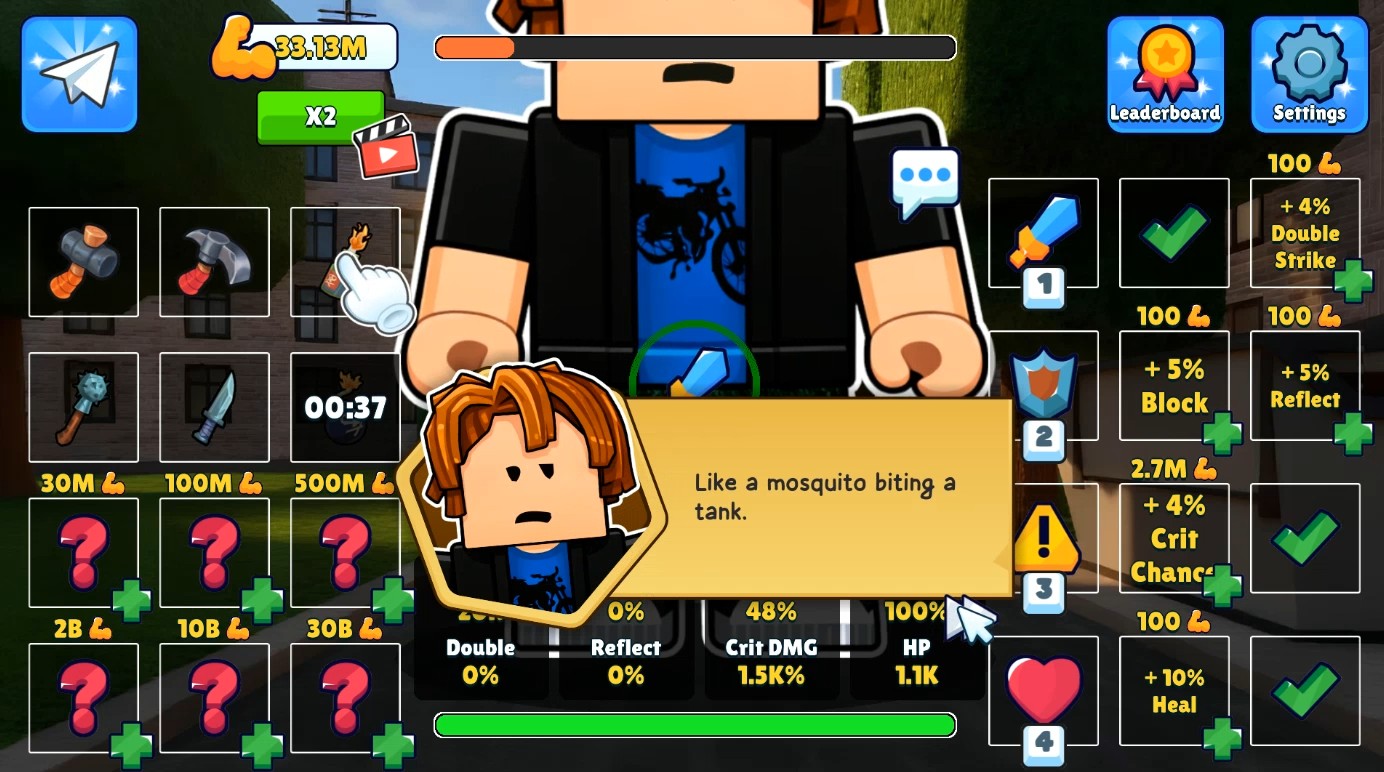Buy the +5% Reflect upgrade
The height and width of the screenshot is (772, 1384).
[x=1305, y=386]
